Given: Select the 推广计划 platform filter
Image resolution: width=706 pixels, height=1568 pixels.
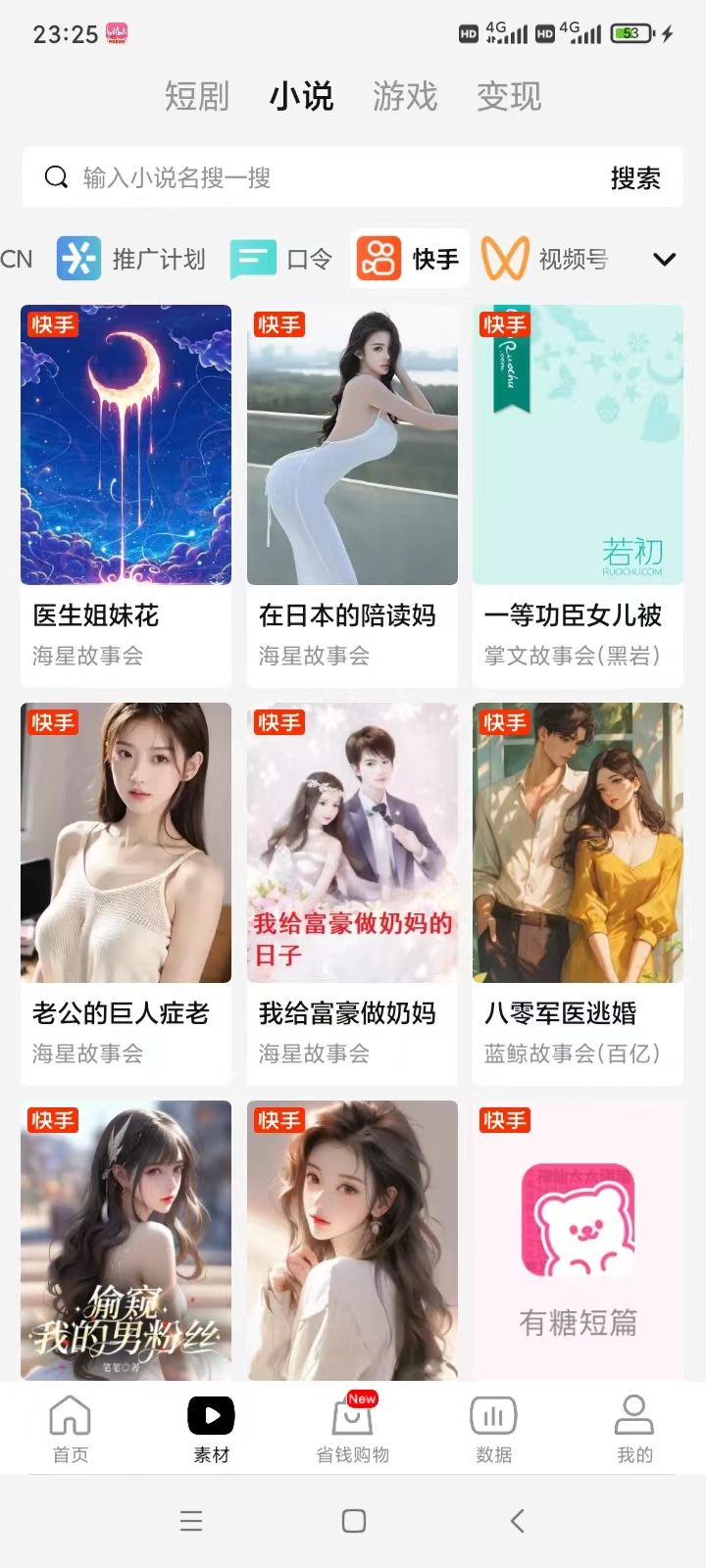Looking at the screenshot, I should tap(131, 259).
